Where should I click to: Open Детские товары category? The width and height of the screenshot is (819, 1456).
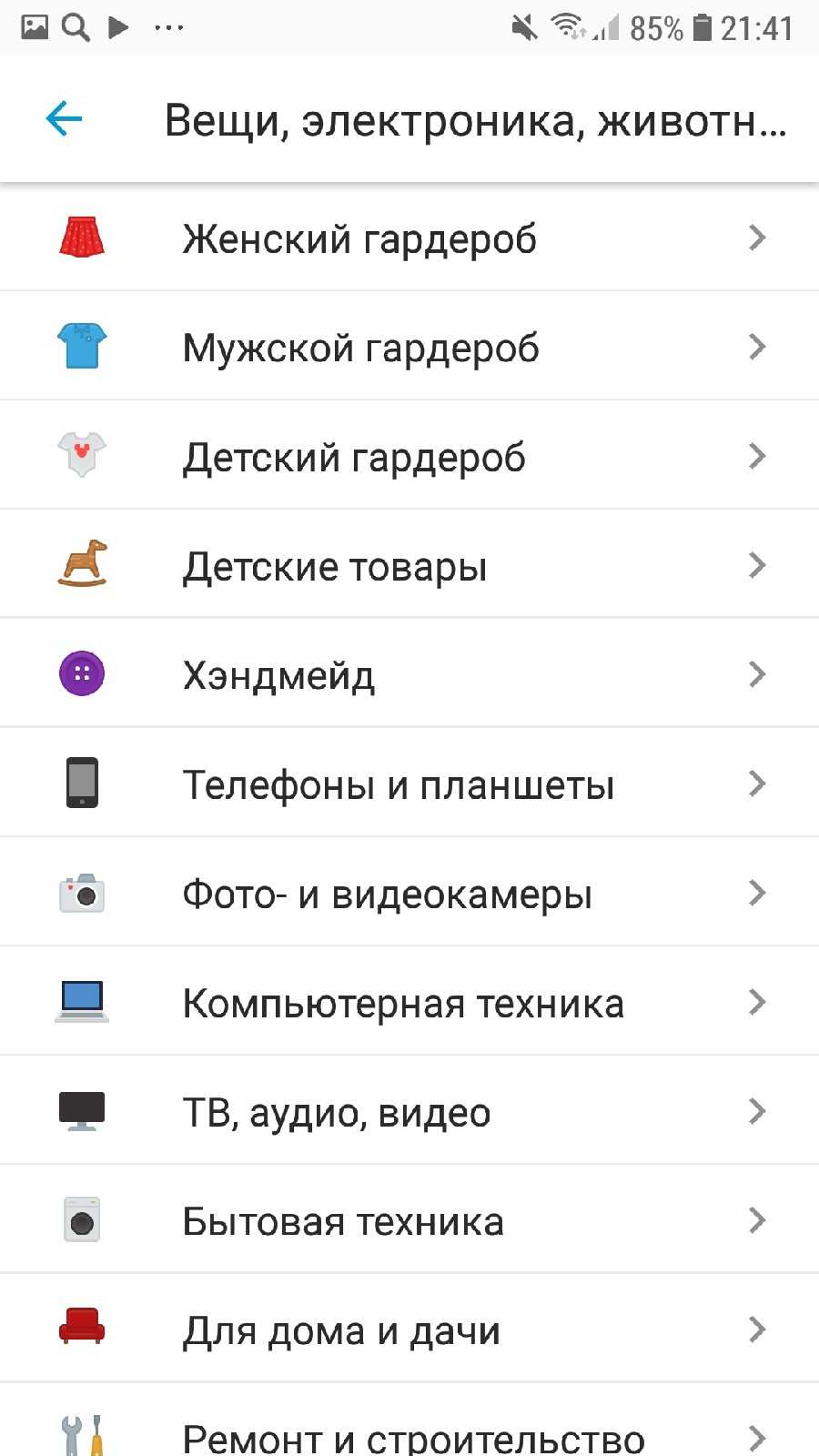335,566
